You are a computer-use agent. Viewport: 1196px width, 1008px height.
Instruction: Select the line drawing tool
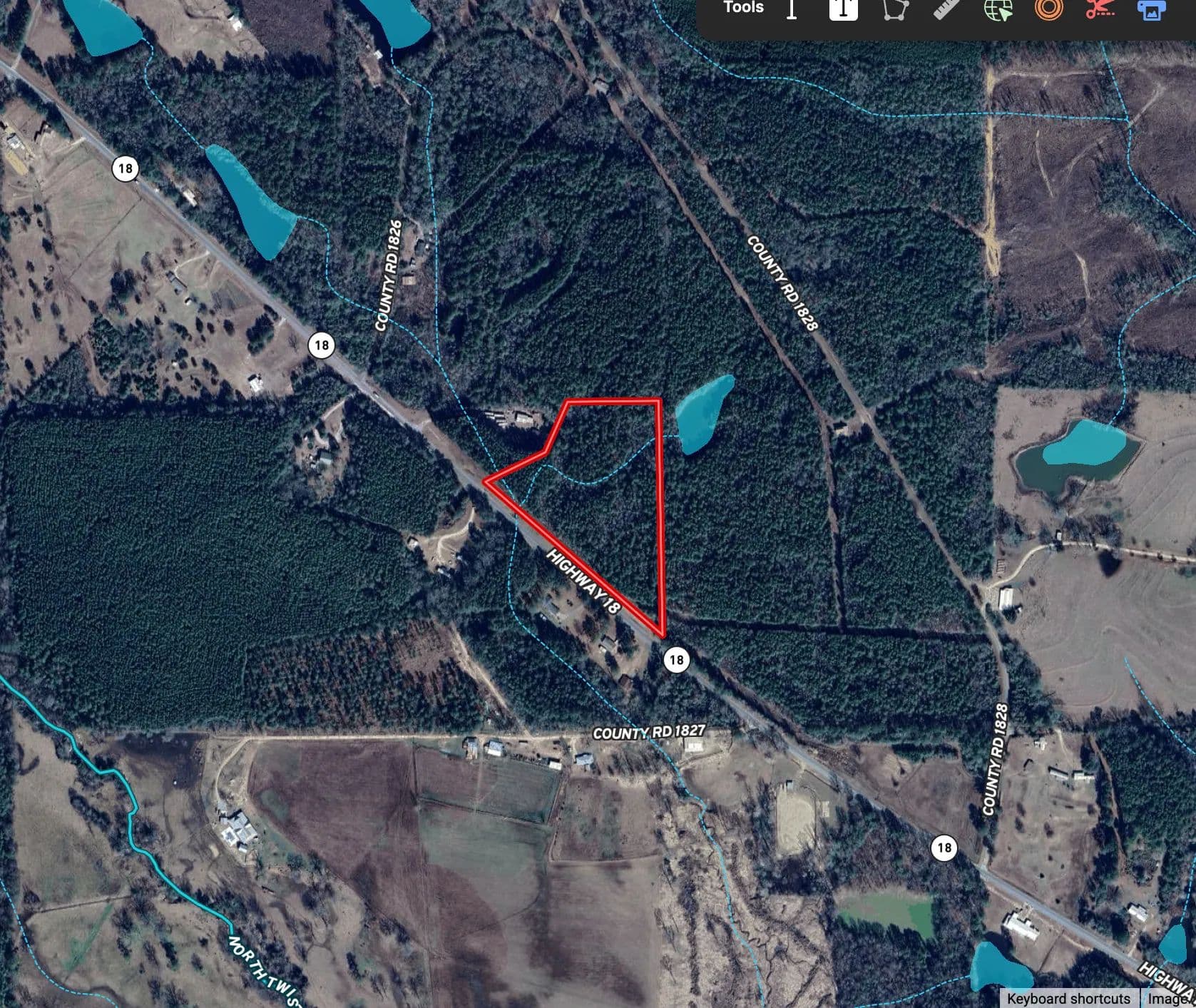[x=792, y=9]
